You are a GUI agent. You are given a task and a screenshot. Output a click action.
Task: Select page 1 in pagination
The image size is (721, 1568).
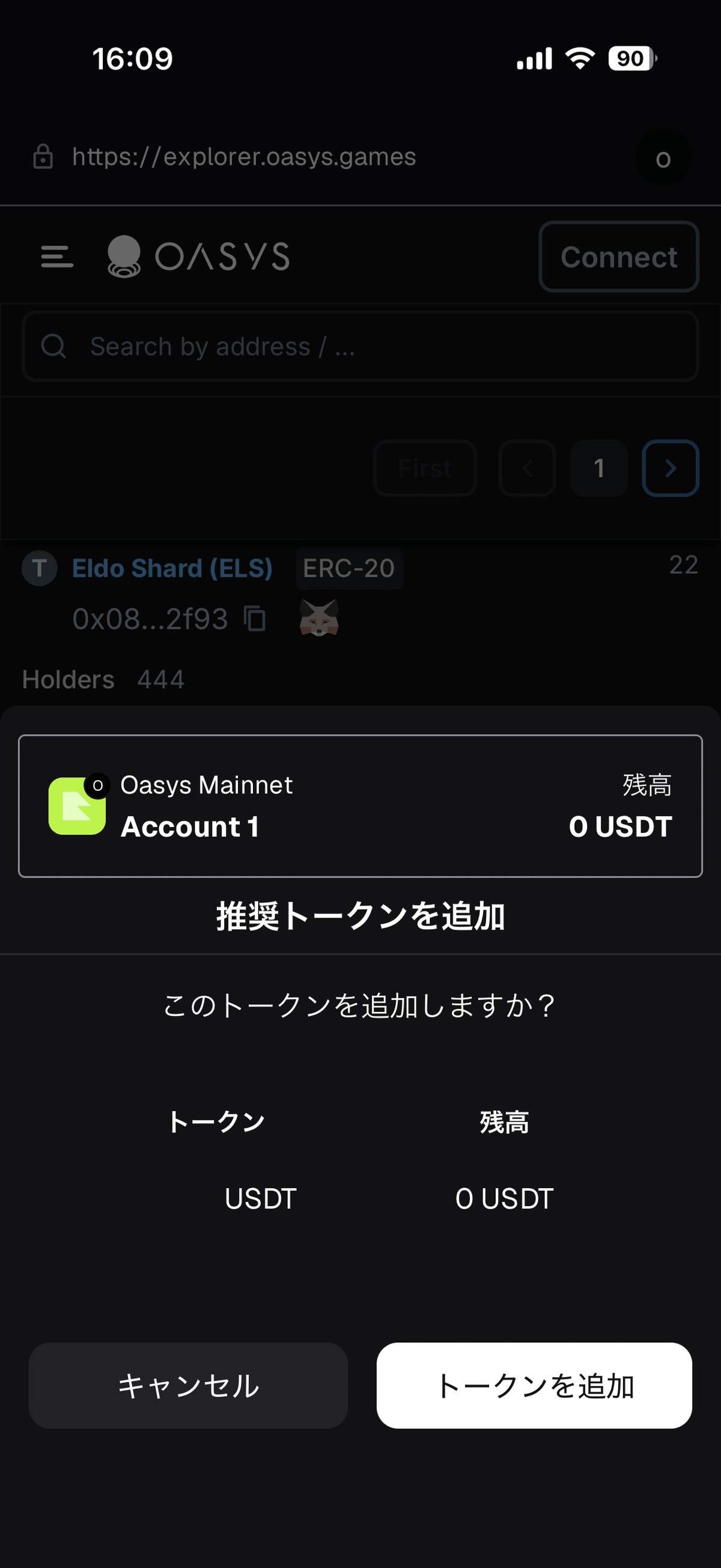[598, 468]
